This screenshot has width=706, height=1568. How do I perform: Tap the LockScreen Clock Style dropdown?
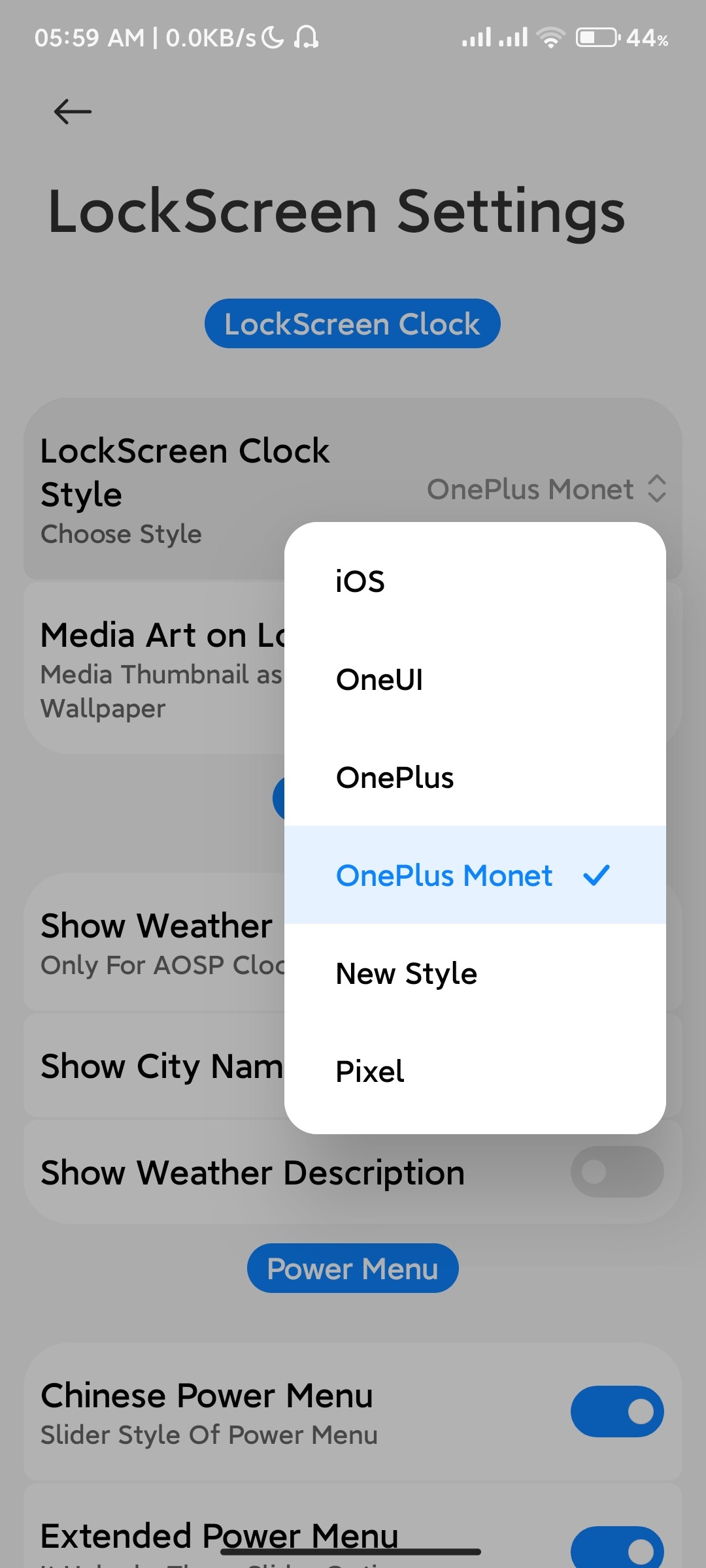point(546,489)
